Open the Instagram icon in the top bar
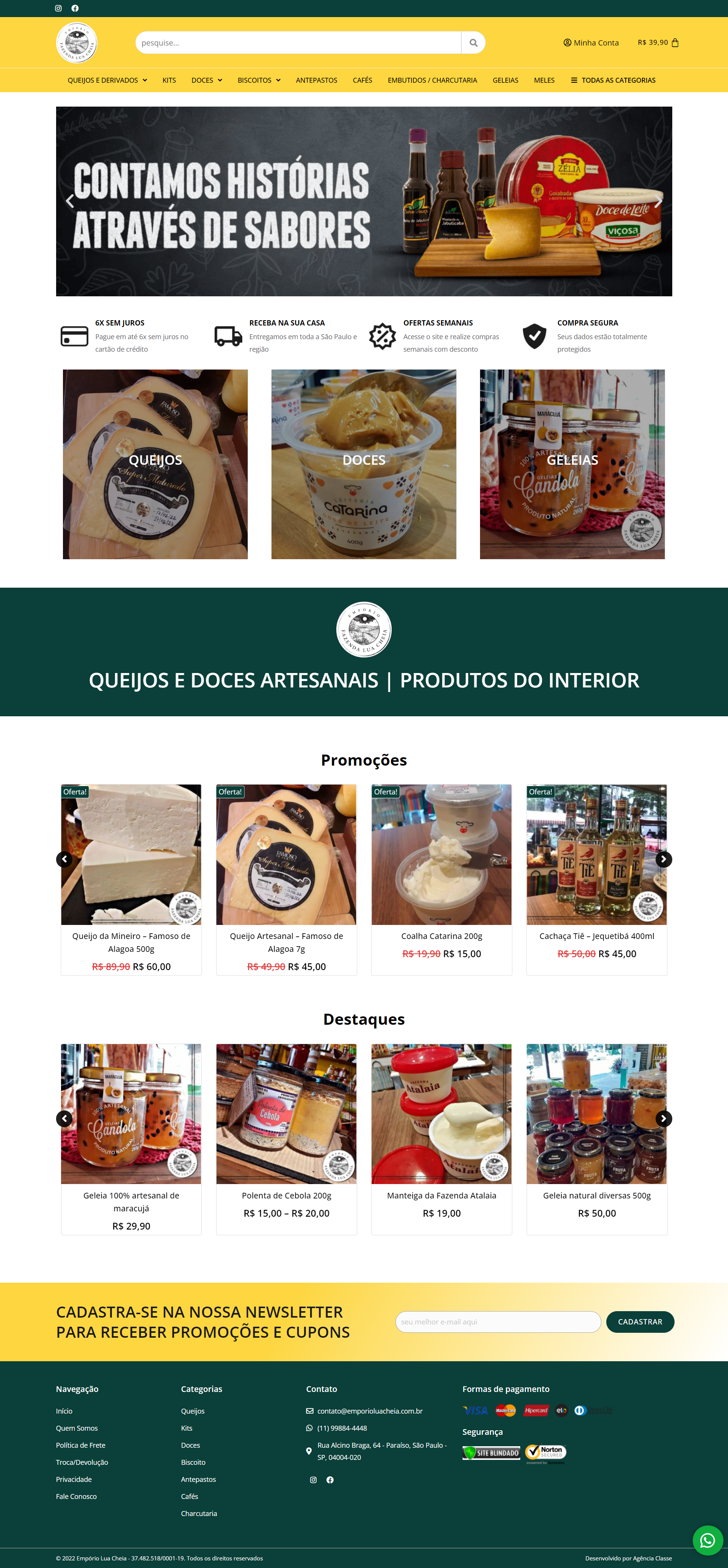Viewport: 728px width, 1568px height. click(x=58, y=8)
